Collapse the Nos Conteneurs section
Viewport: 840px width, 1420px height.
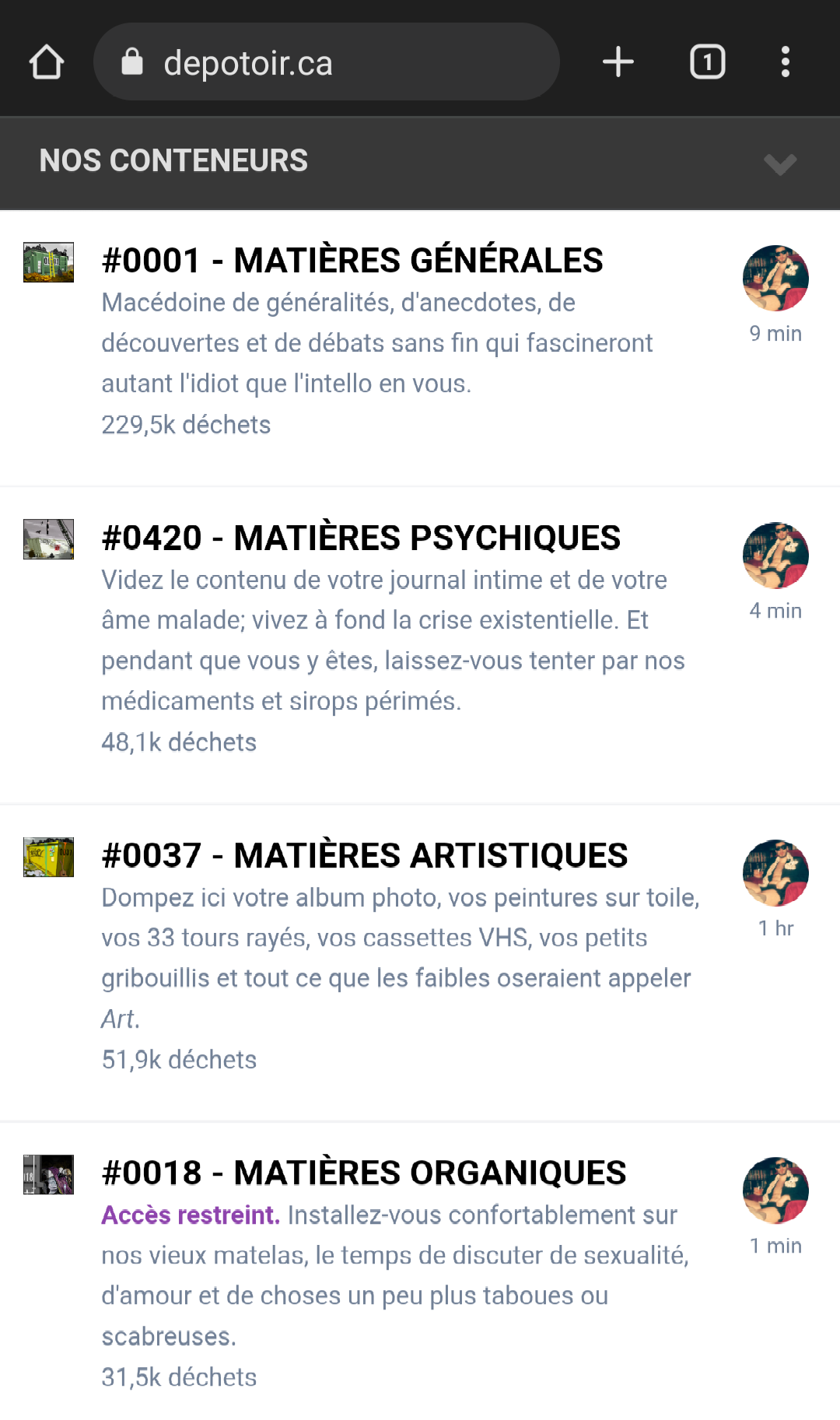pos(779,163)
